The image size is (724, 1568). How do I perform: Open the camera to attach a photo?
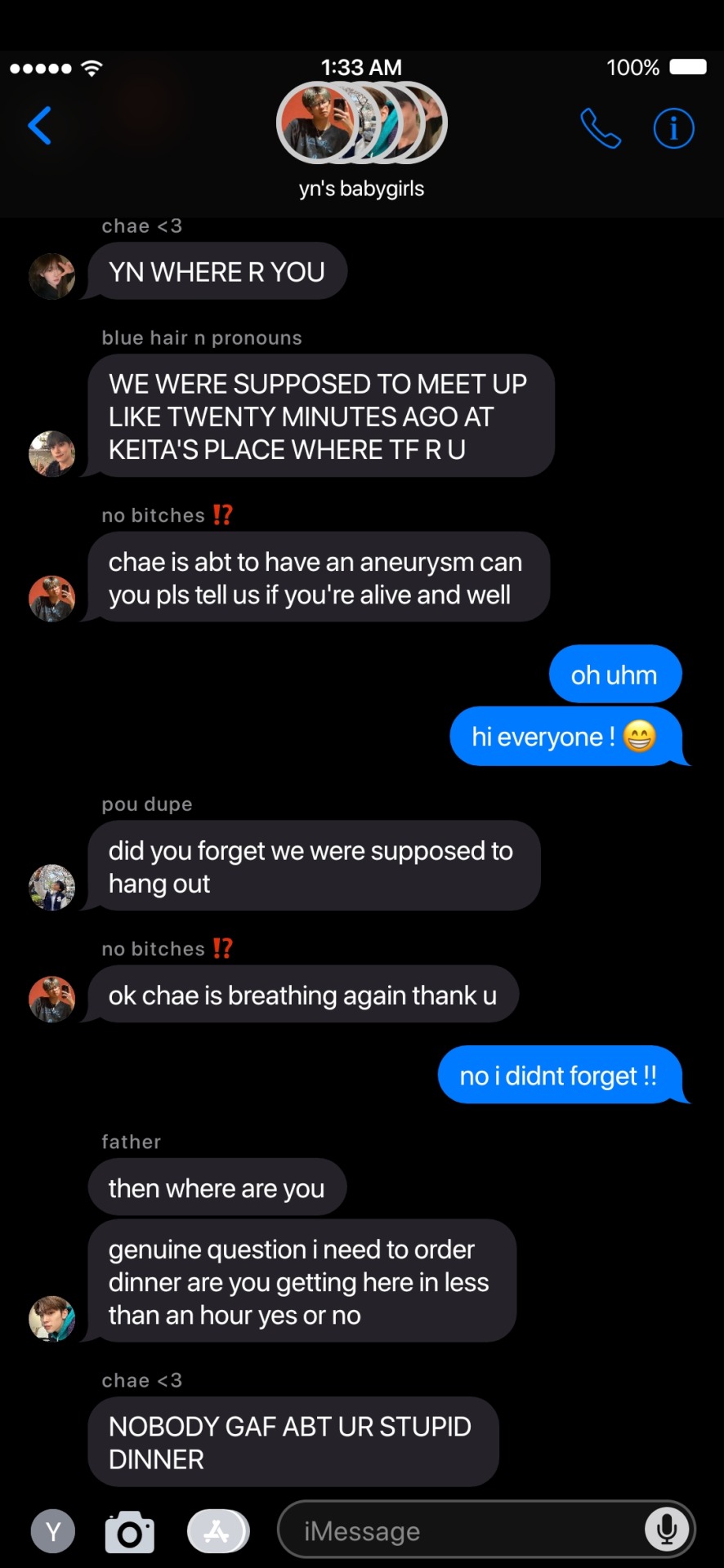[x=130, y=1532]
